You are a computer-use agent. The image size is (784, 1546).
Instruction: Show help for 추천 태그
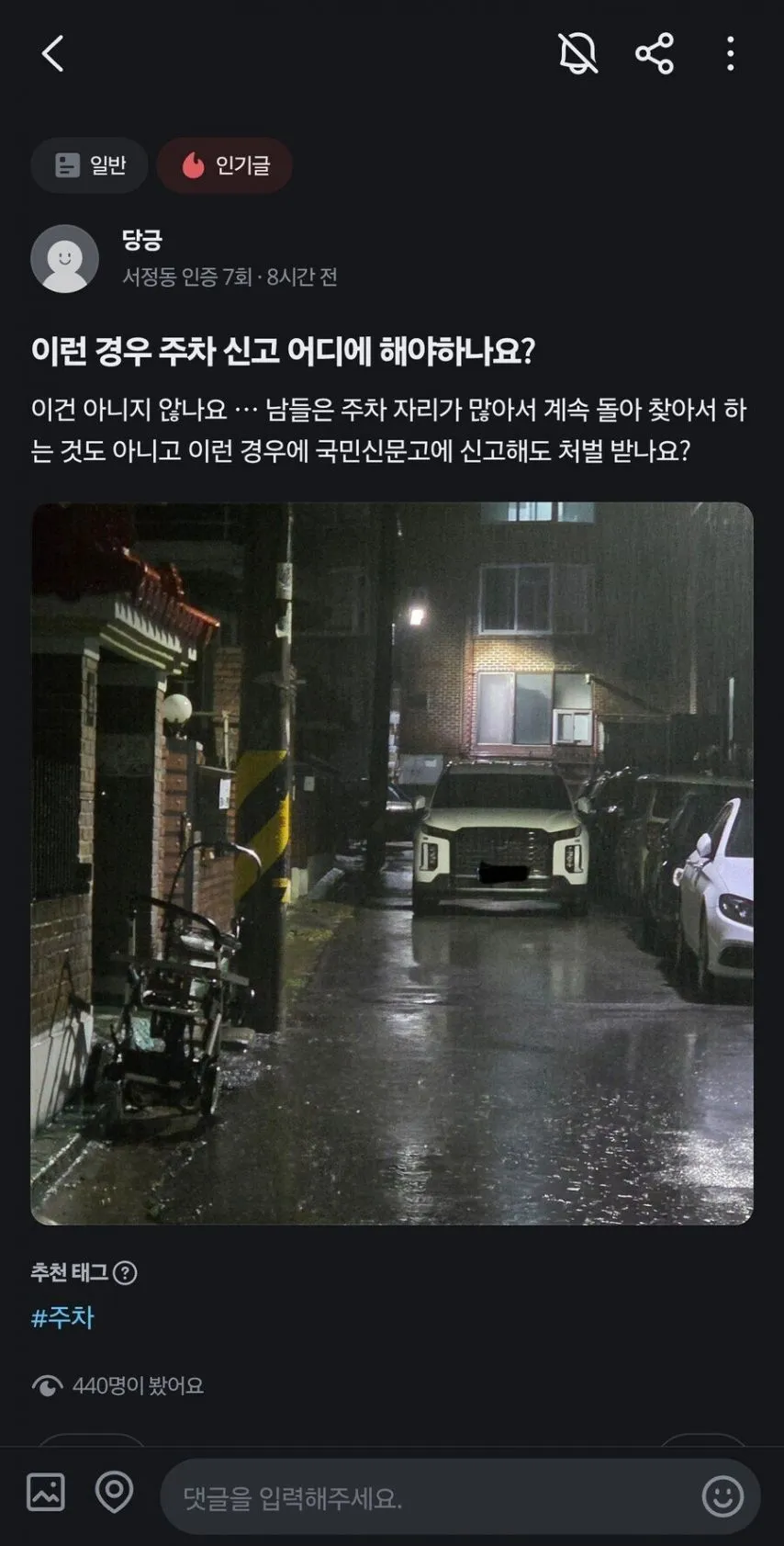(125, 1272)
